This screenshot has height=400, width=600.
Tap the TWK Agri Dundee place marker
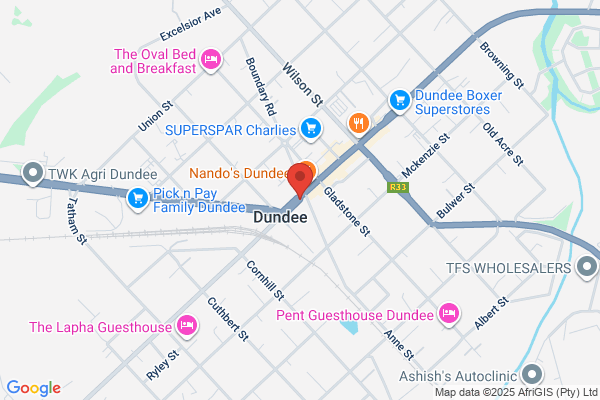[x=33, y=173]
